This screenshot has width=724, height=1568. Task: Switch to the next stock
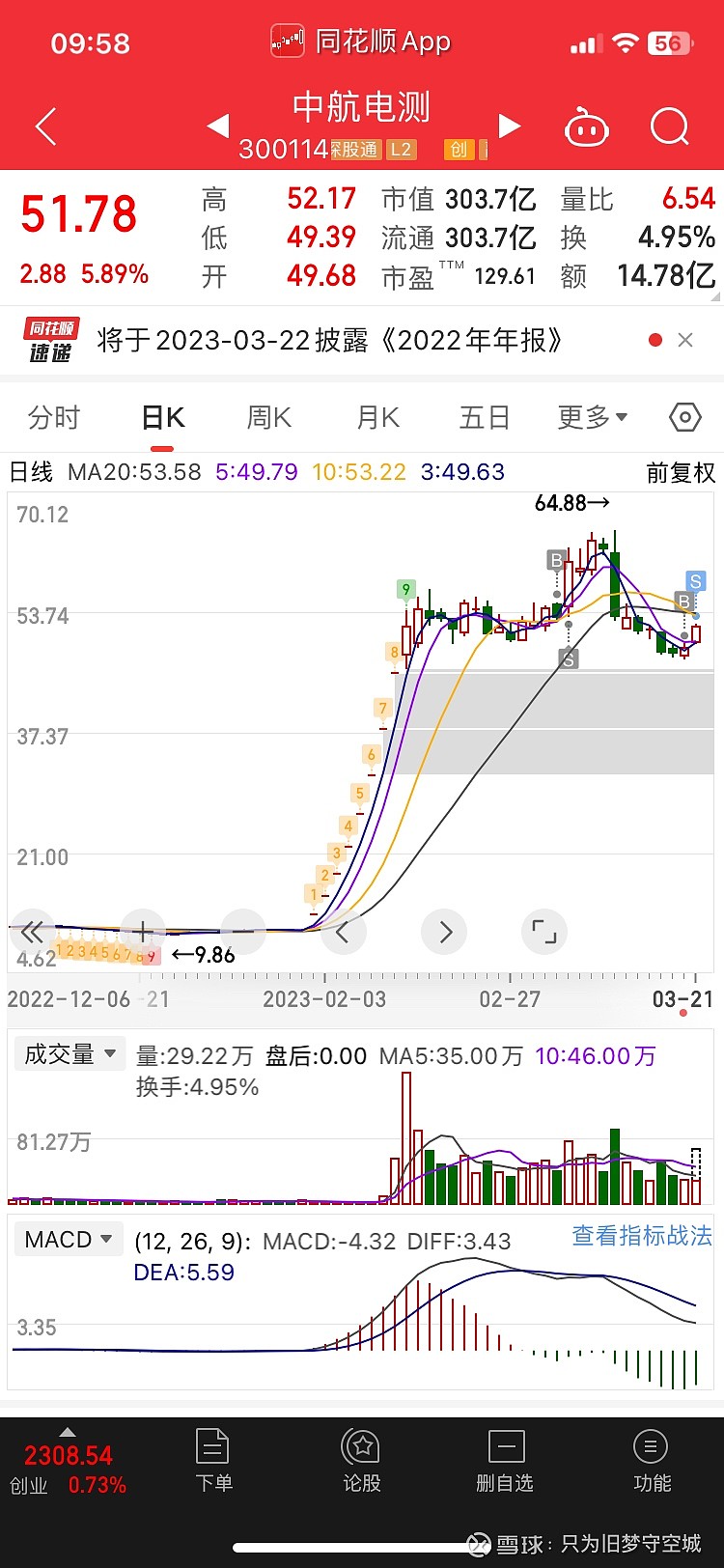510,126
